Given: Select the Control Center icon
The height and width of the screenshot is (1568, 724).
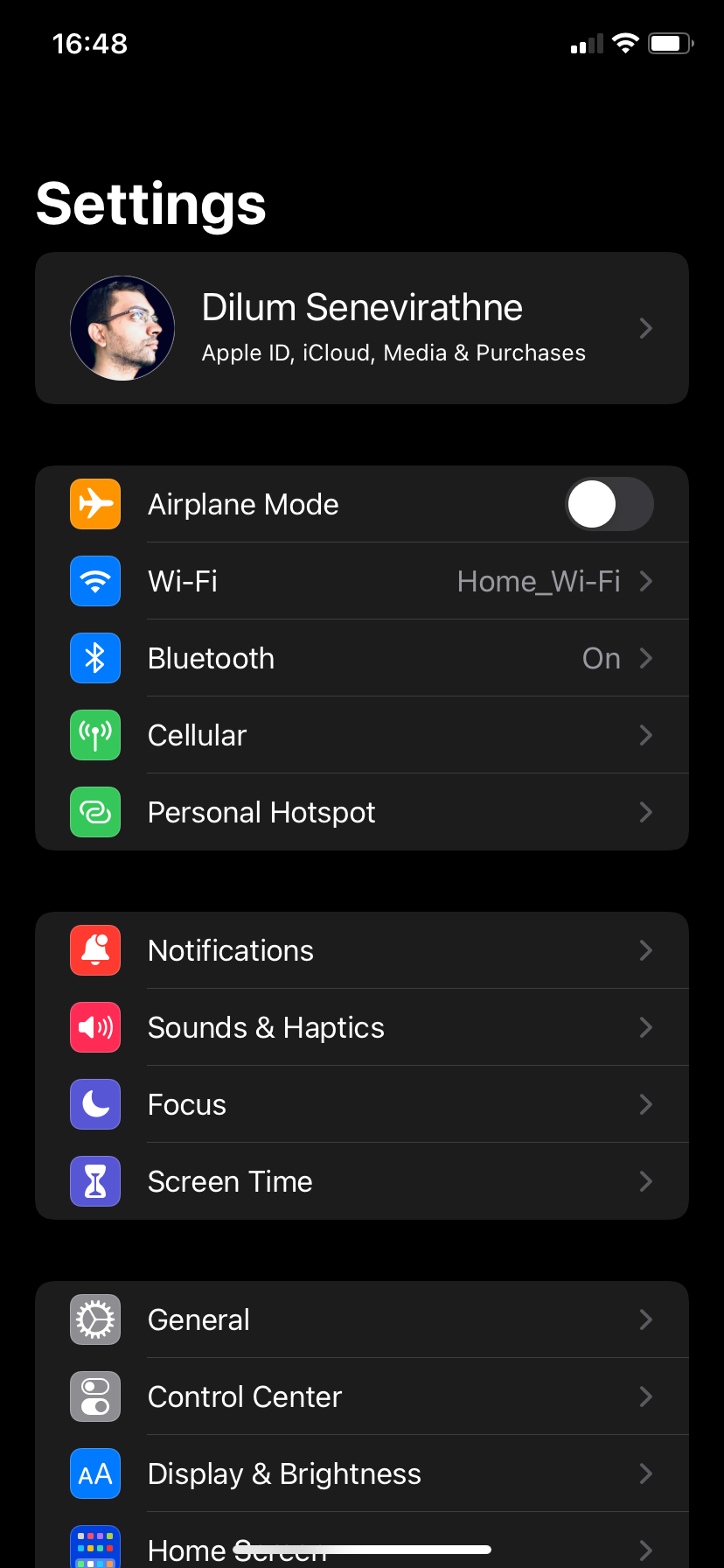Looking at the screenshot, I should click(94, 1396).
